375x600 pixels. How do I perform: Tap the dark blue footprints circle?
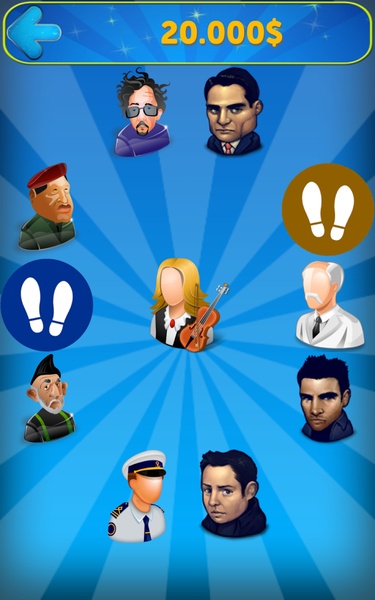pyautogui.click(x=47, y=305)
